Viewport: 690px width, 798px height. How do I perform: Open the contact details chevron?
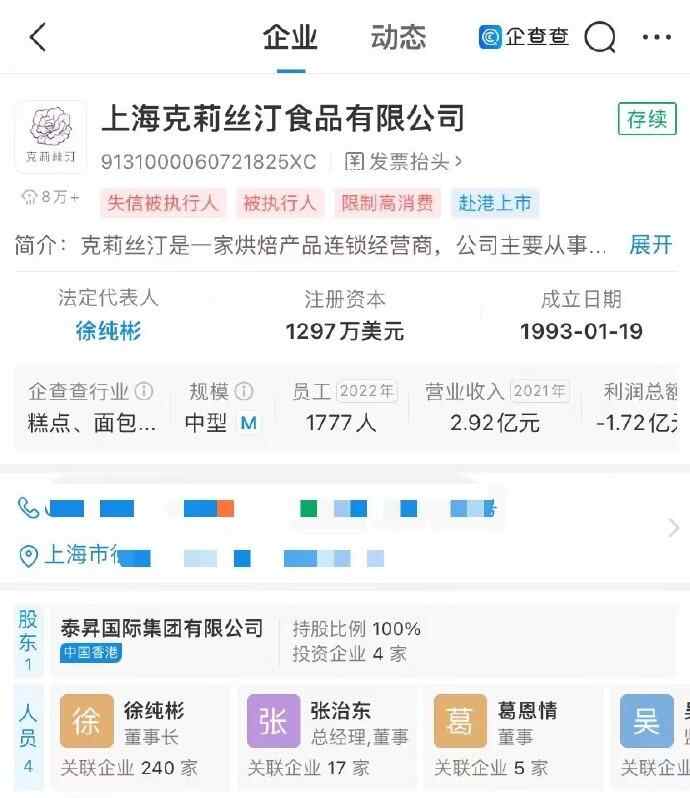[x=674, y=528]
